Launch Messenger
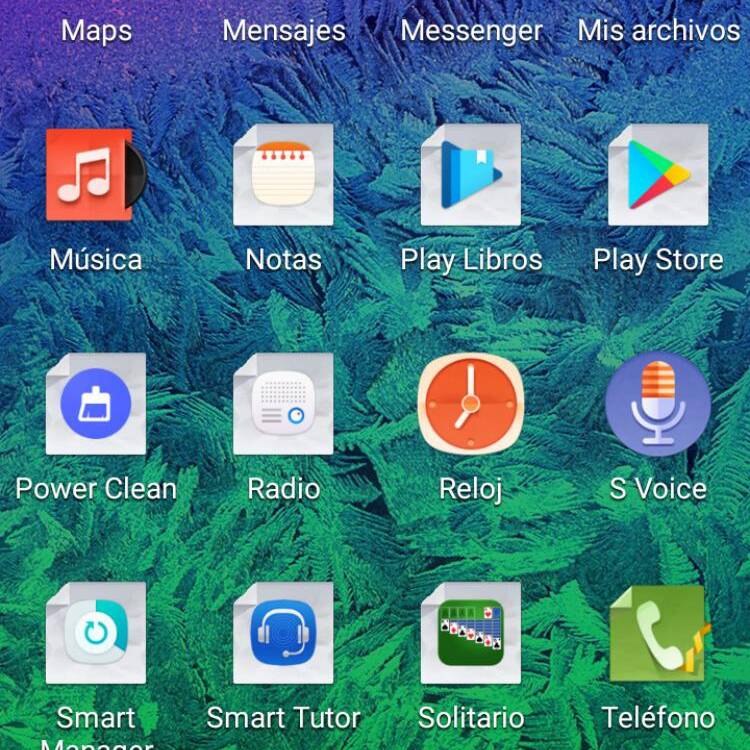This screenshot has width=750, height=750. (471, 30)
